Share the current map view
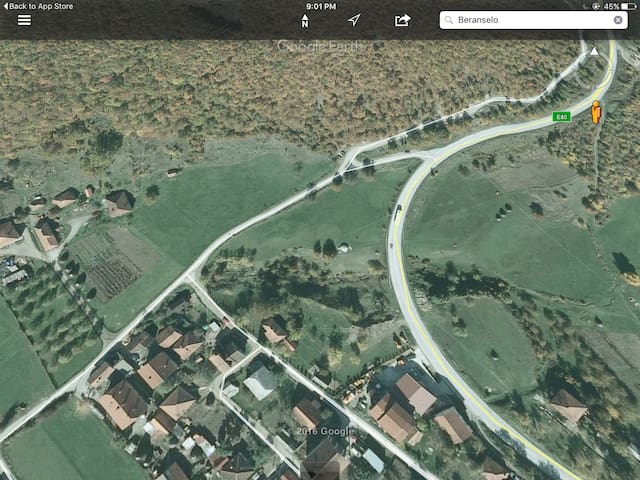640x480 pixels. (402, 20)
